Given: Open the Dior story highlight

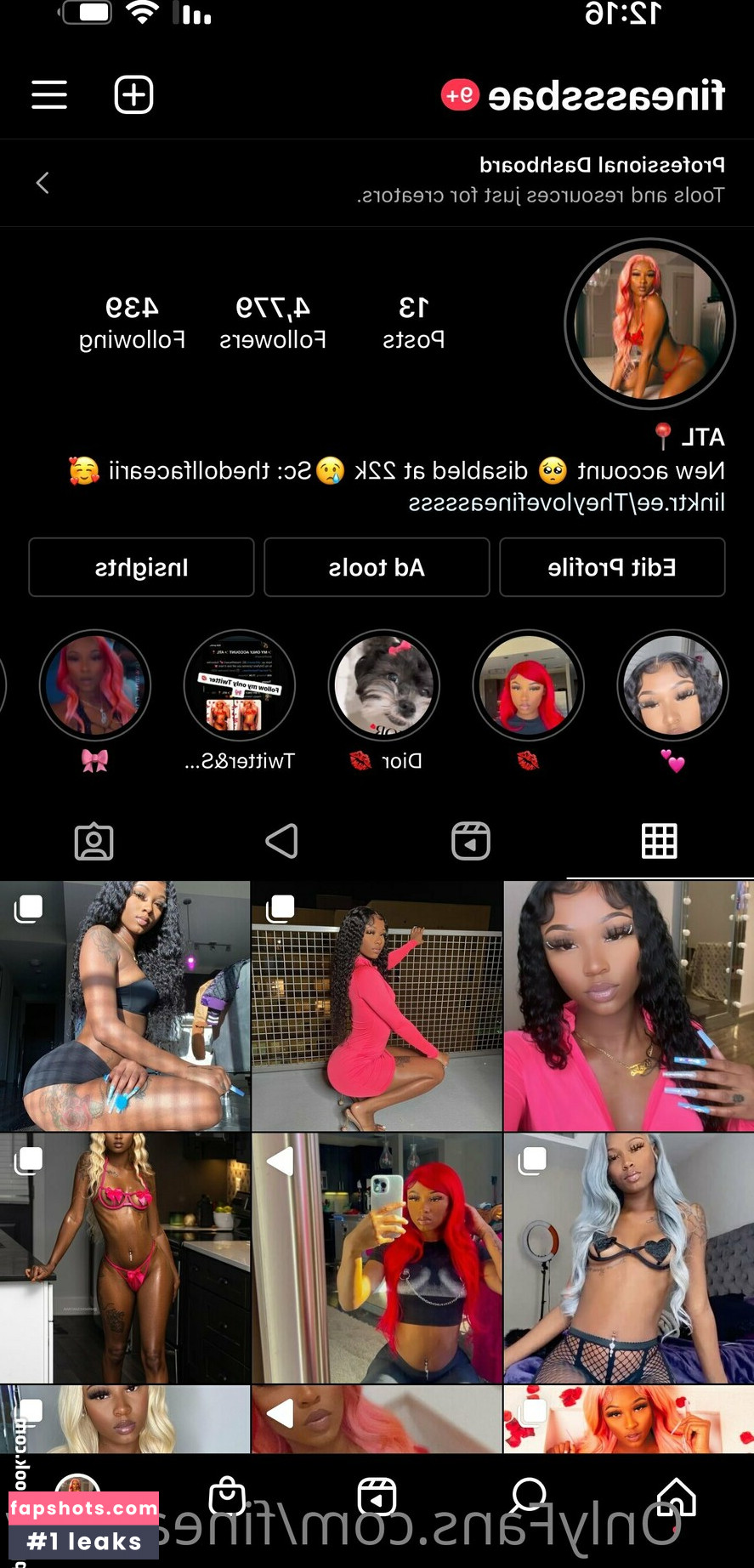Looking at the screenshot, I should coord(384,685).
